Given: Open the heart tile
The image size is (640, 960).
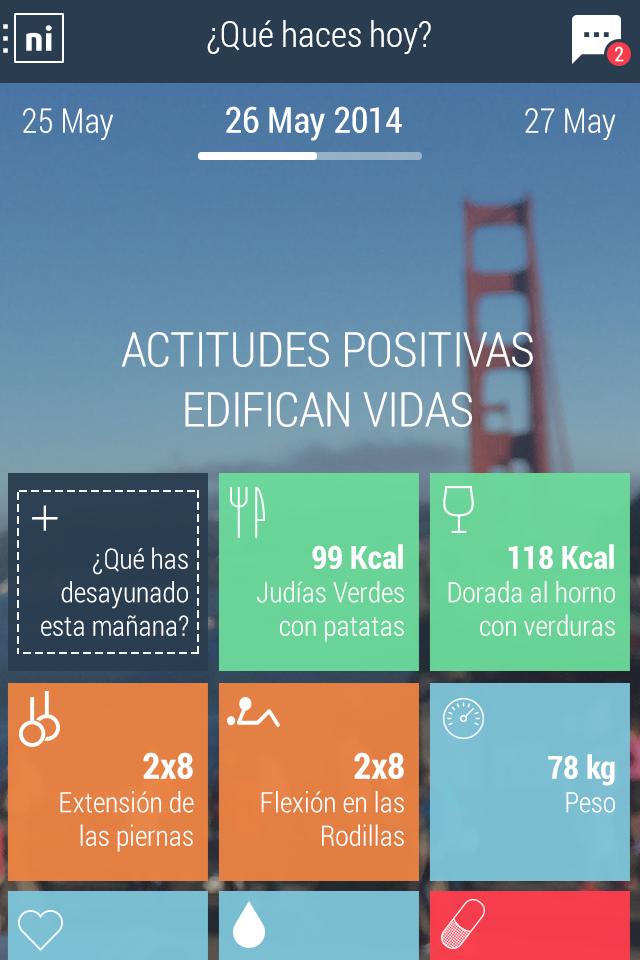Looking at the screenshot, I should click(108, 927).
